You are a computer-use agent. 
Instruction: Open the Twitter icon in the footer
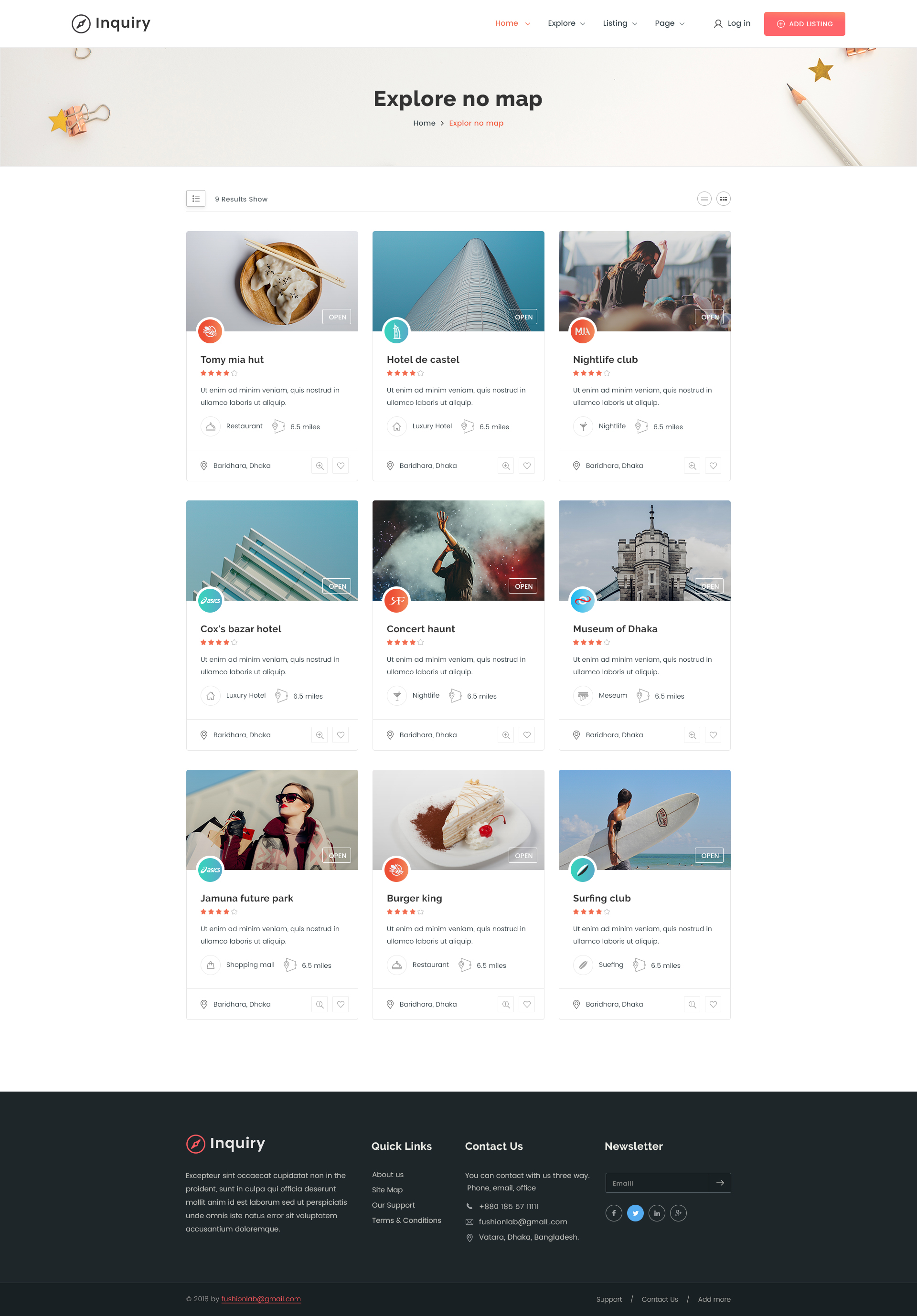[635, 1213]
